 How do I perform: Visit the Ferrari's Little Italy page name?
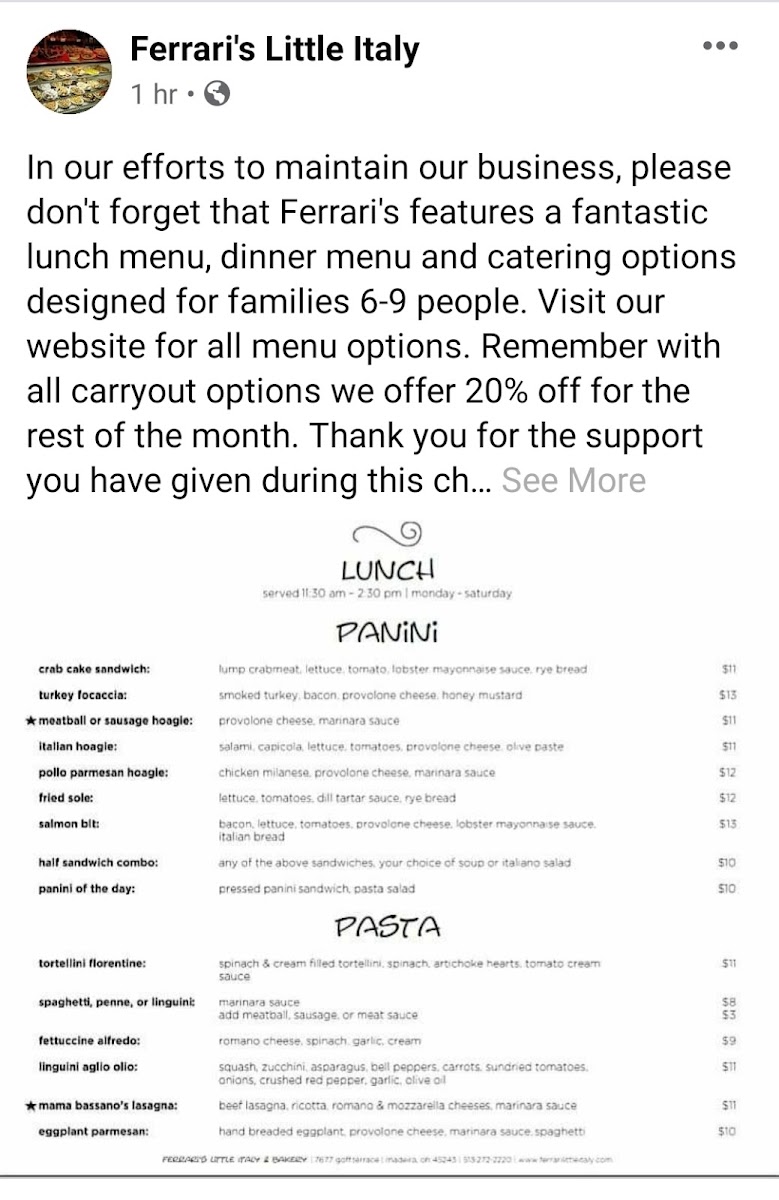pyautogui.click(x=275, y=49)
